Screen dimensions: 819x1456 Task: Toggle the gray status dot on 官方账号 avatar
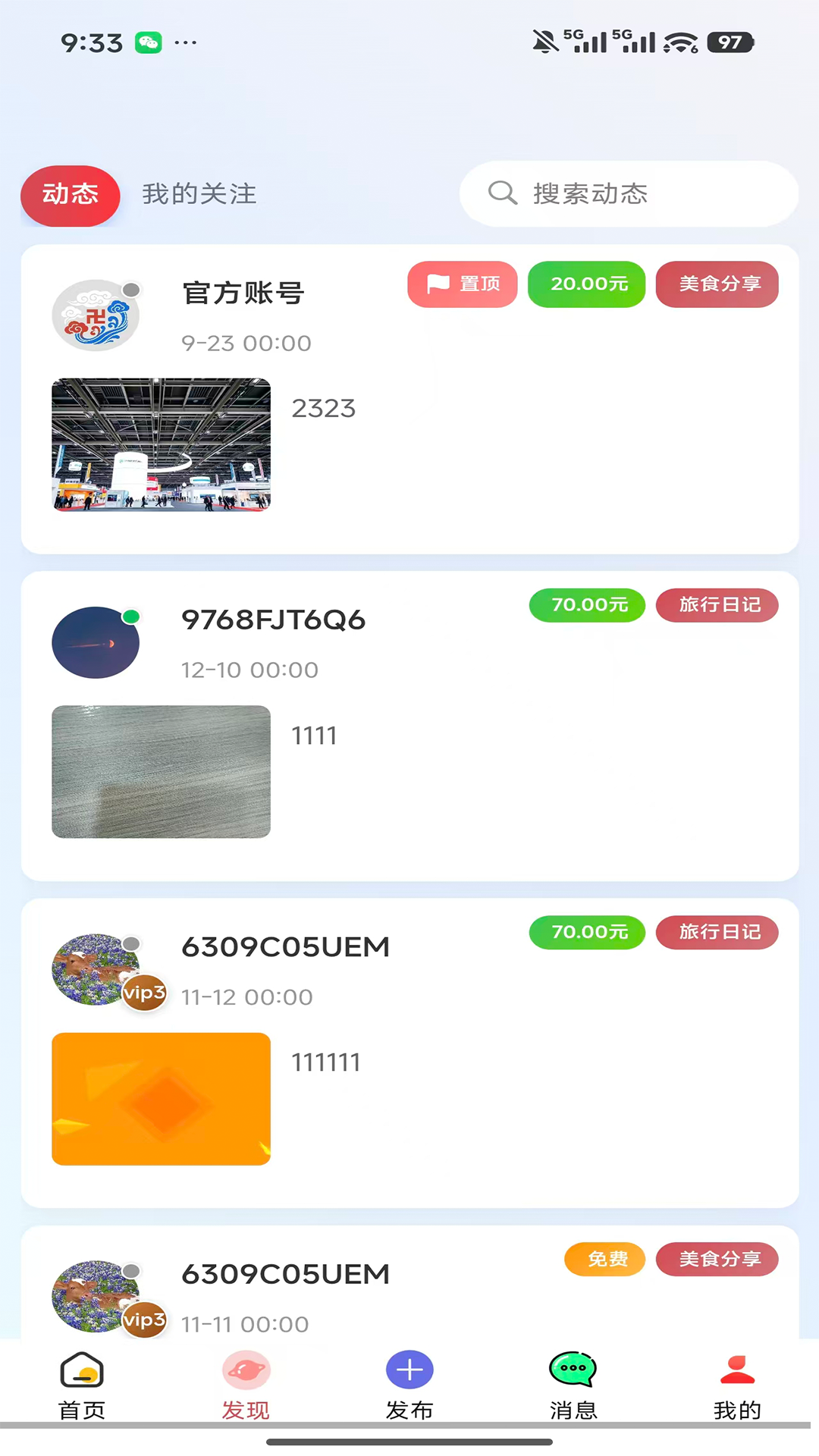click(133, 290)
